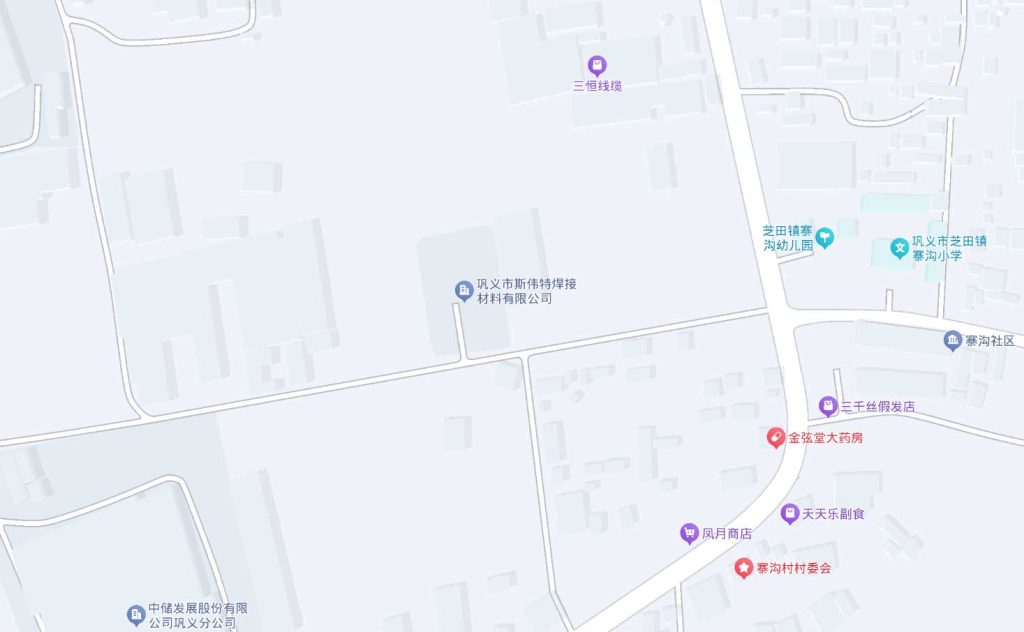The width and height of the screenshot is (1024, 632).
Task: Select the 三恒线缆 map marker
Action: coord(597,66)
